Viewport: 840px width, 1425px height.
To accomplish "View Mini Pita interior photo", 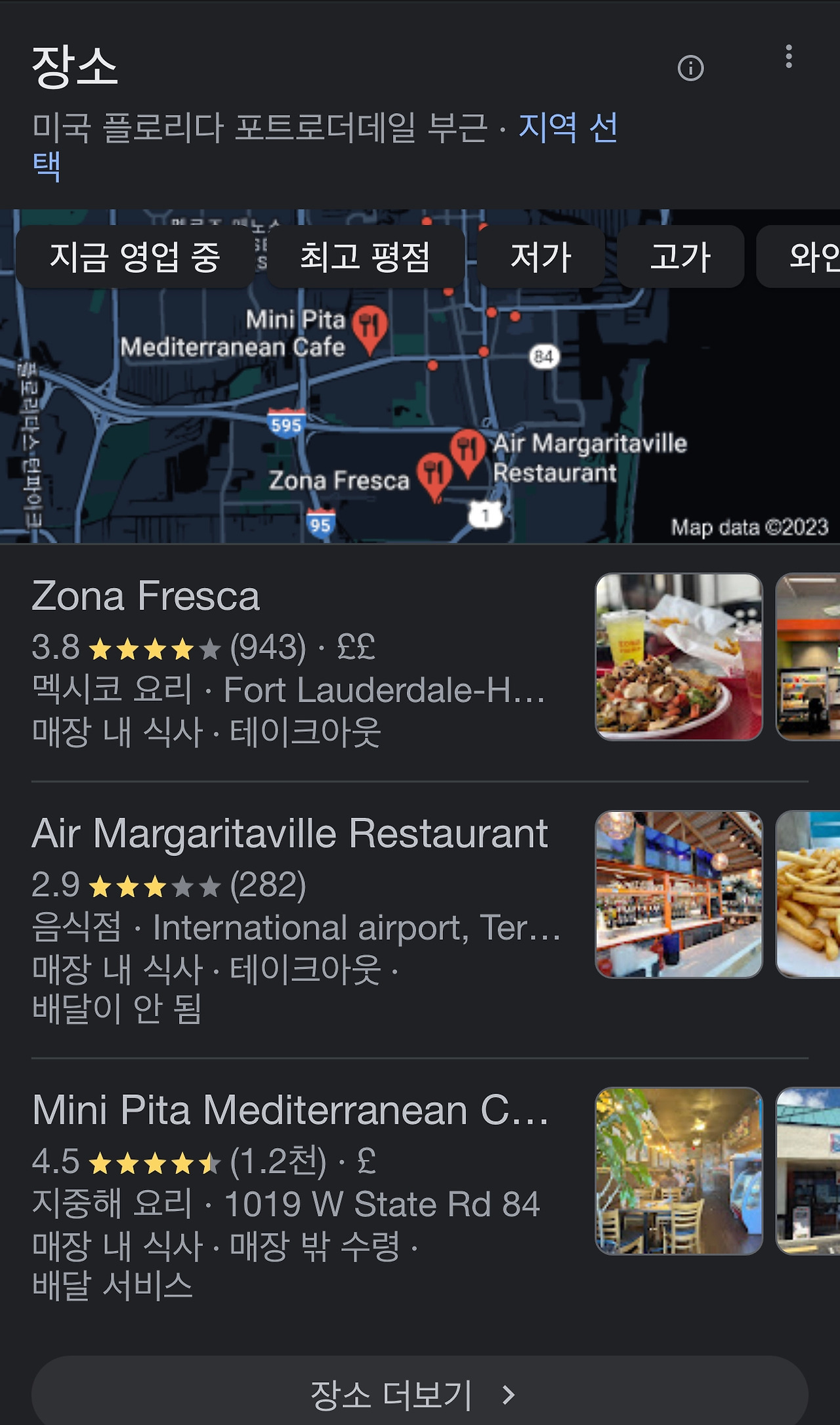I will [x=679, y=1171].
